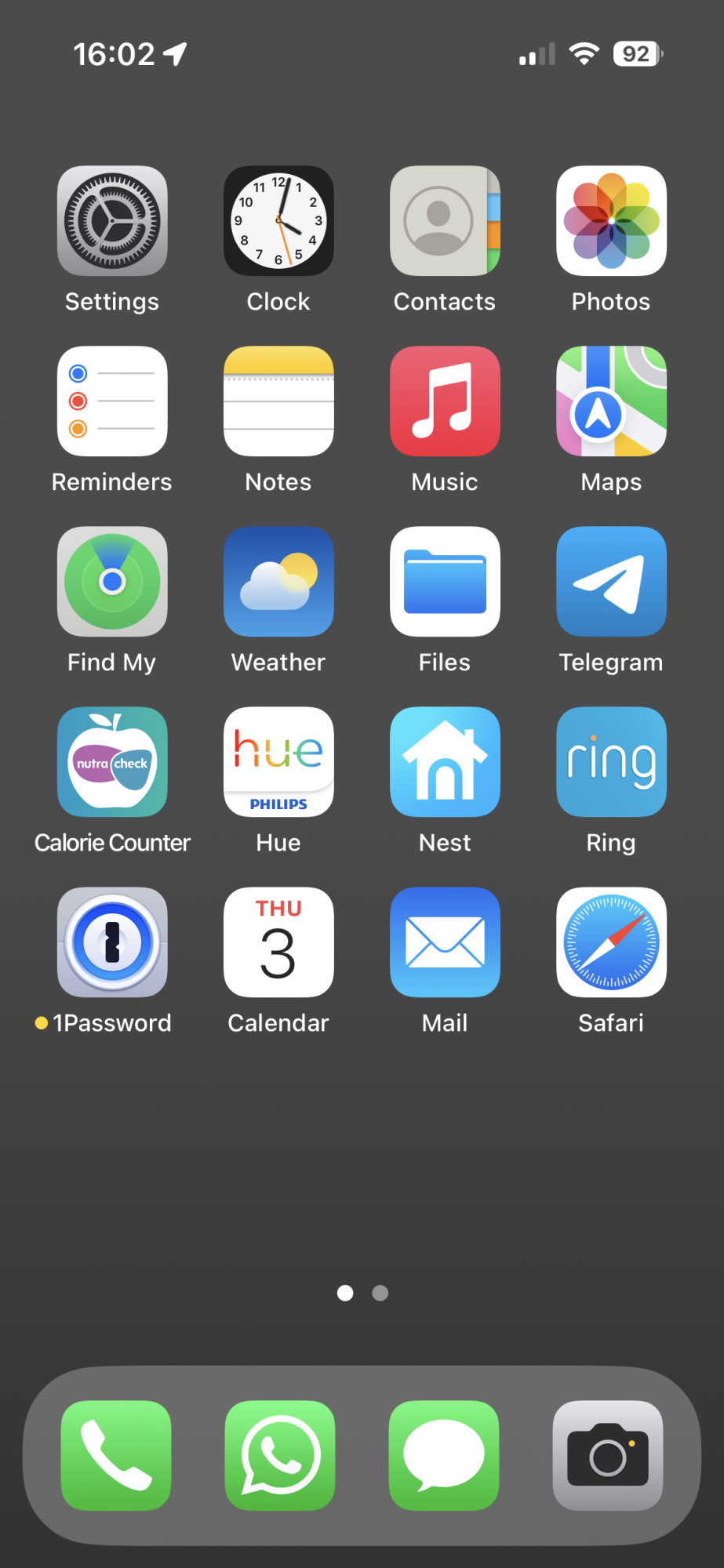Open the Photos app

click(x=611, y=221)
